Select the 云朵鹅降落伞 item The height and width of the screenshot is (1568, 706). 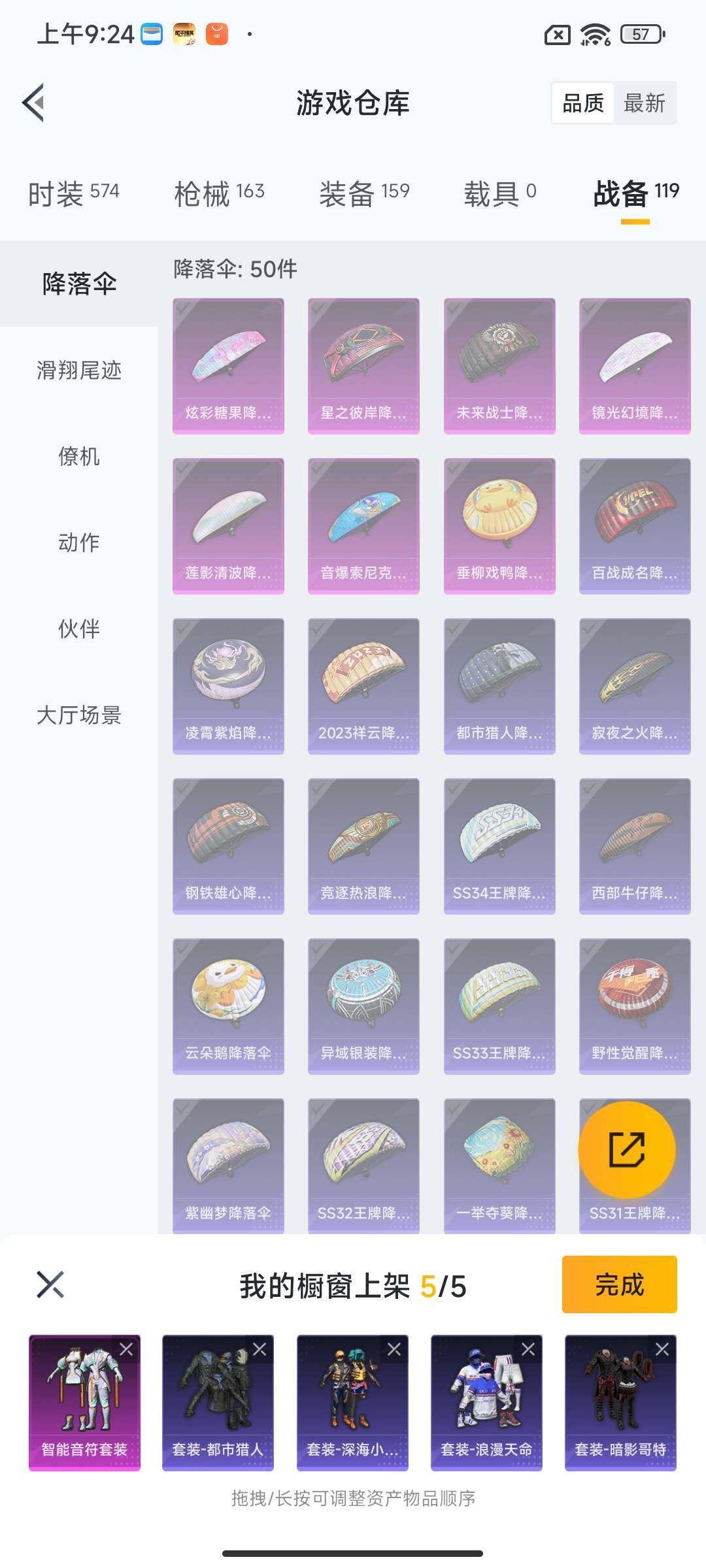[x=228, y=1005]
